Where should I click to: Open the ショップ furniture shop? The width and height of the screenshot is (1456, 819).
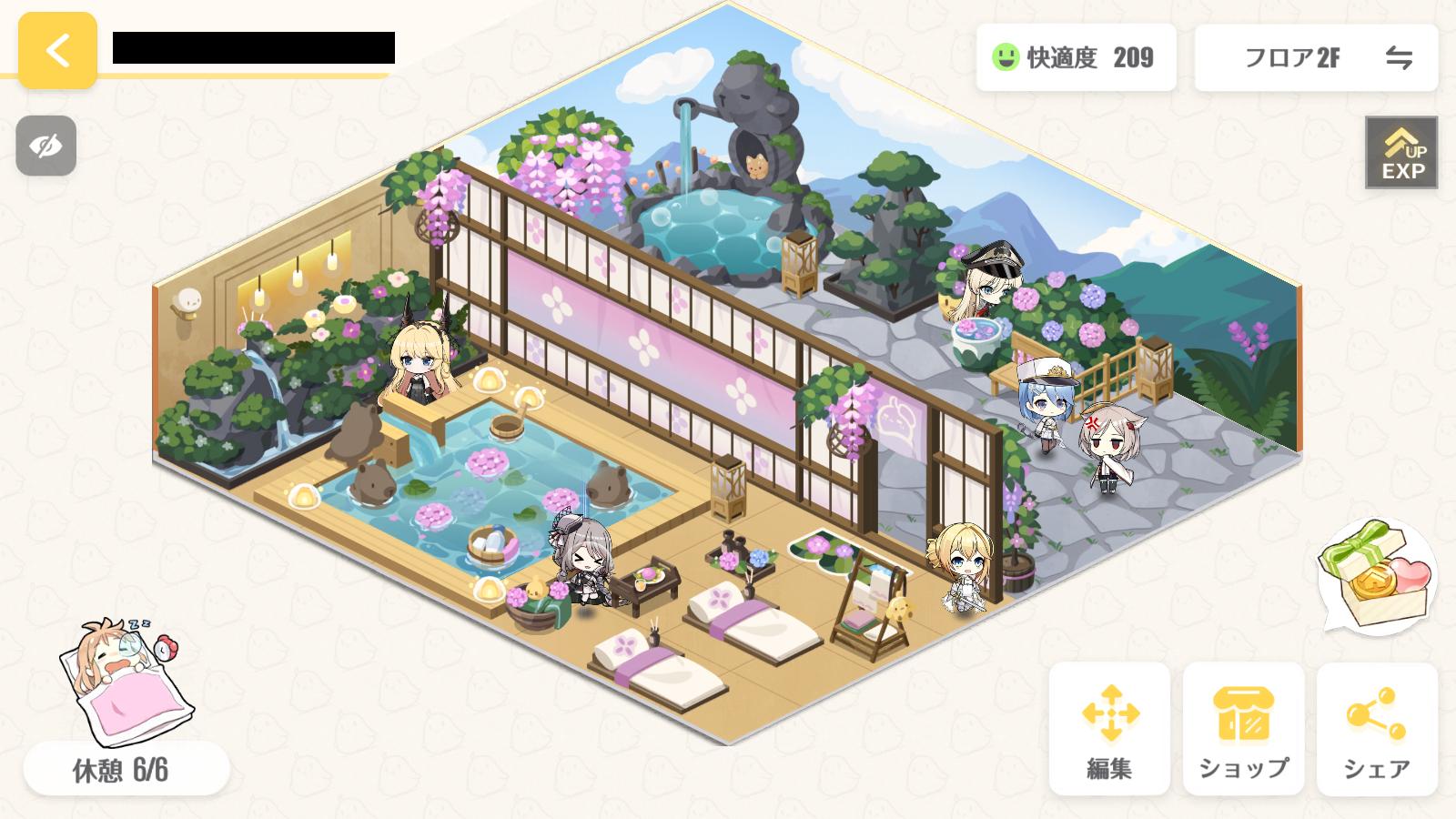click(x=1243, y=729)
